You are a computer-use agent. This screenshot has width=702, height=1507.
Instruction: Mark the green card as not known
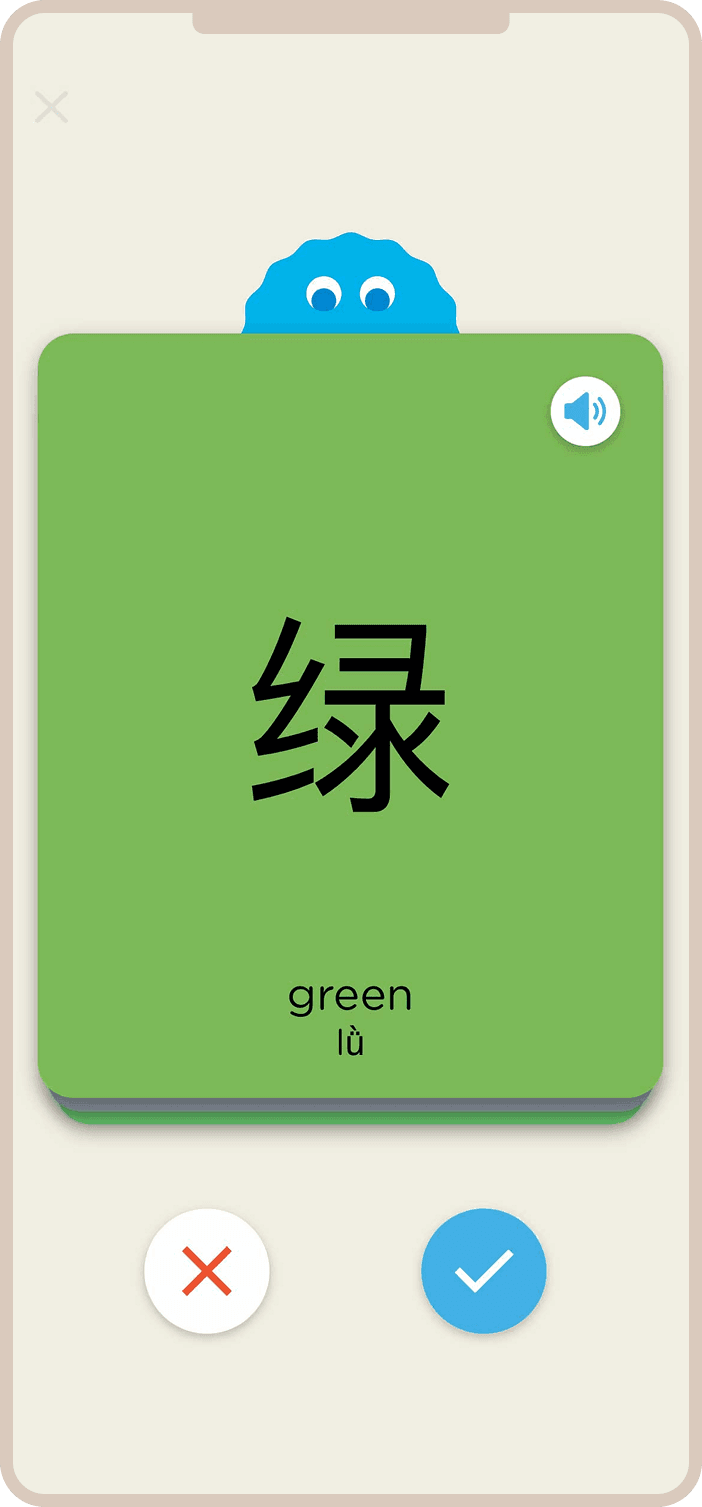click(x=207, y=1271)
